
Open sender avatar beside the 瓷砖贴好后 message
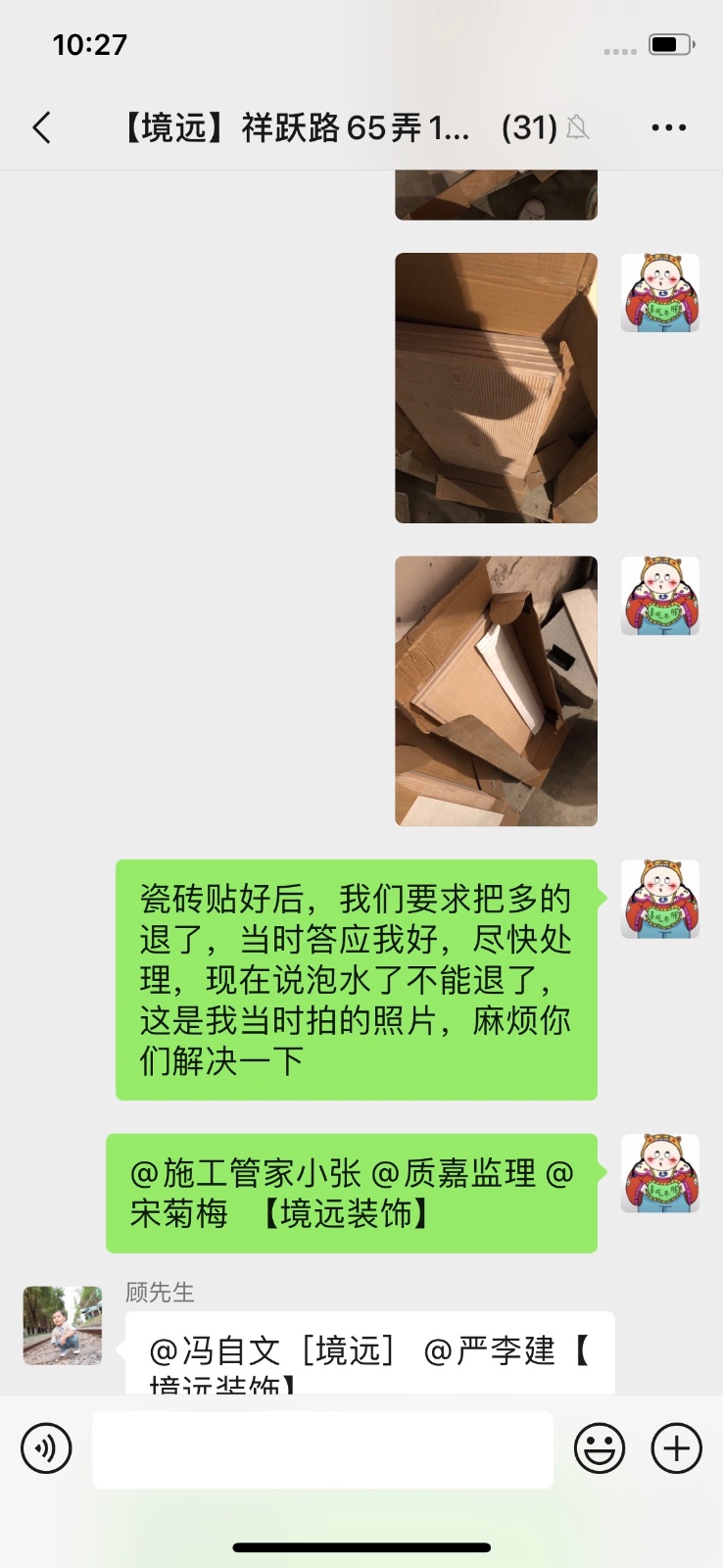point(659,899)
